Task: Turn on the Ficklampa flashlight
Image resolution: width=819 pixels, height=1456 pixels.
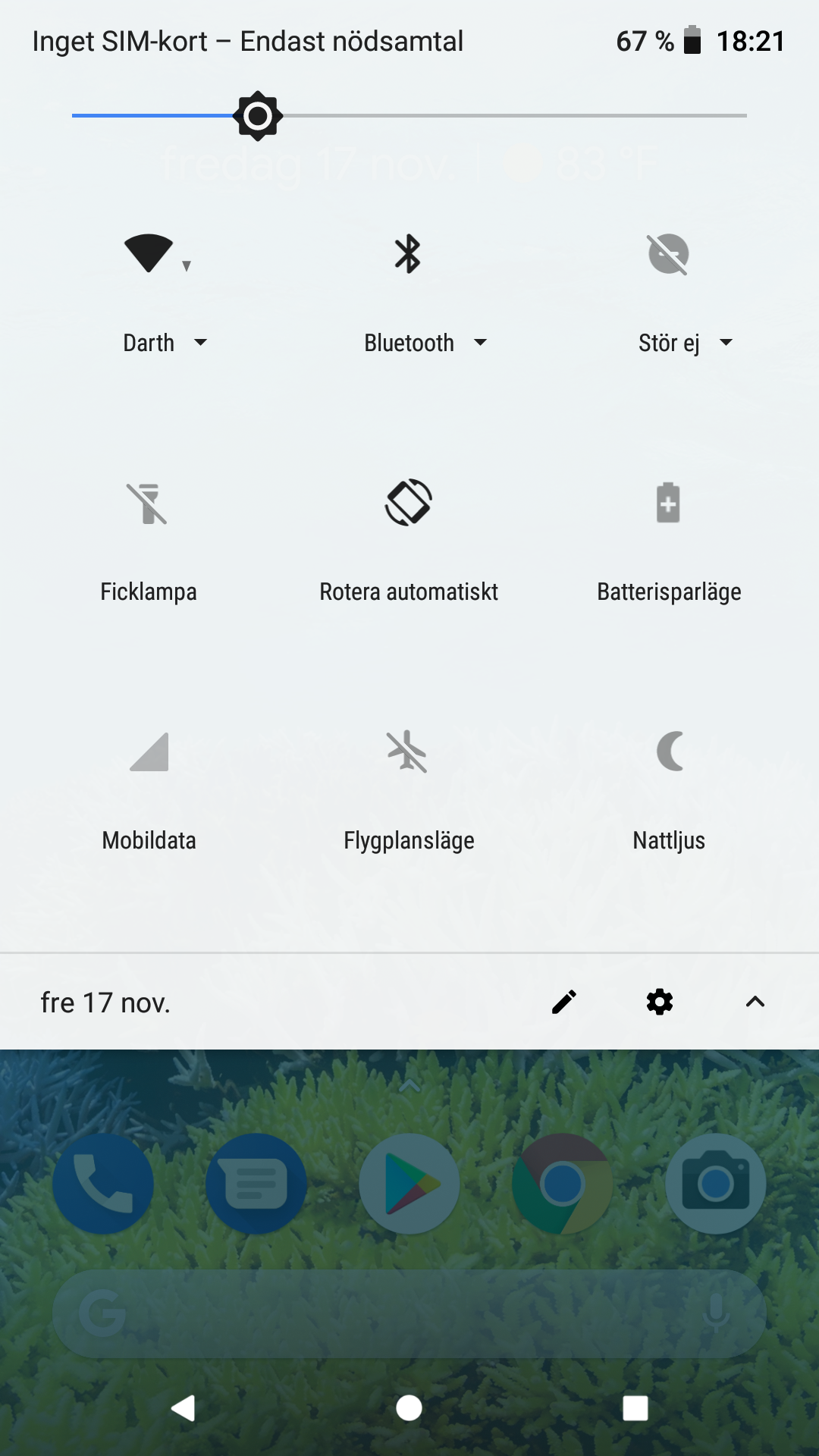Action: point(148,504)
